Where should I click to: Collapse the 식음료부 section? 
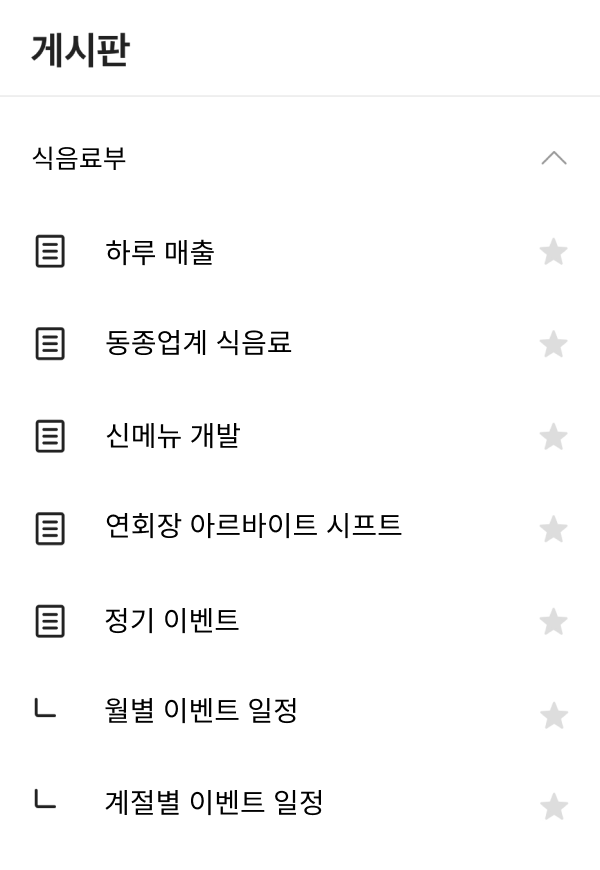553,158
